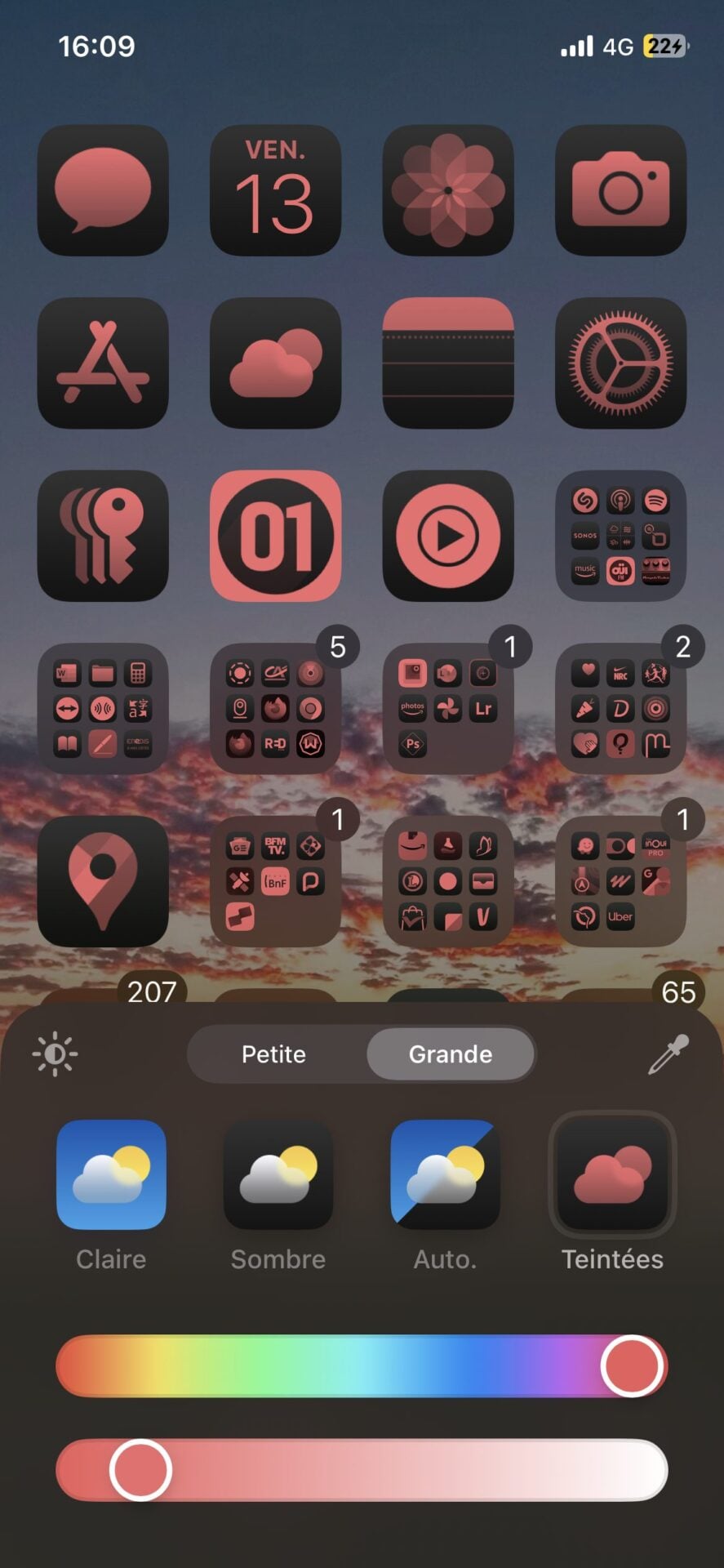
Task: Choose the Sombre icon style
Action: coord(278,1174)
